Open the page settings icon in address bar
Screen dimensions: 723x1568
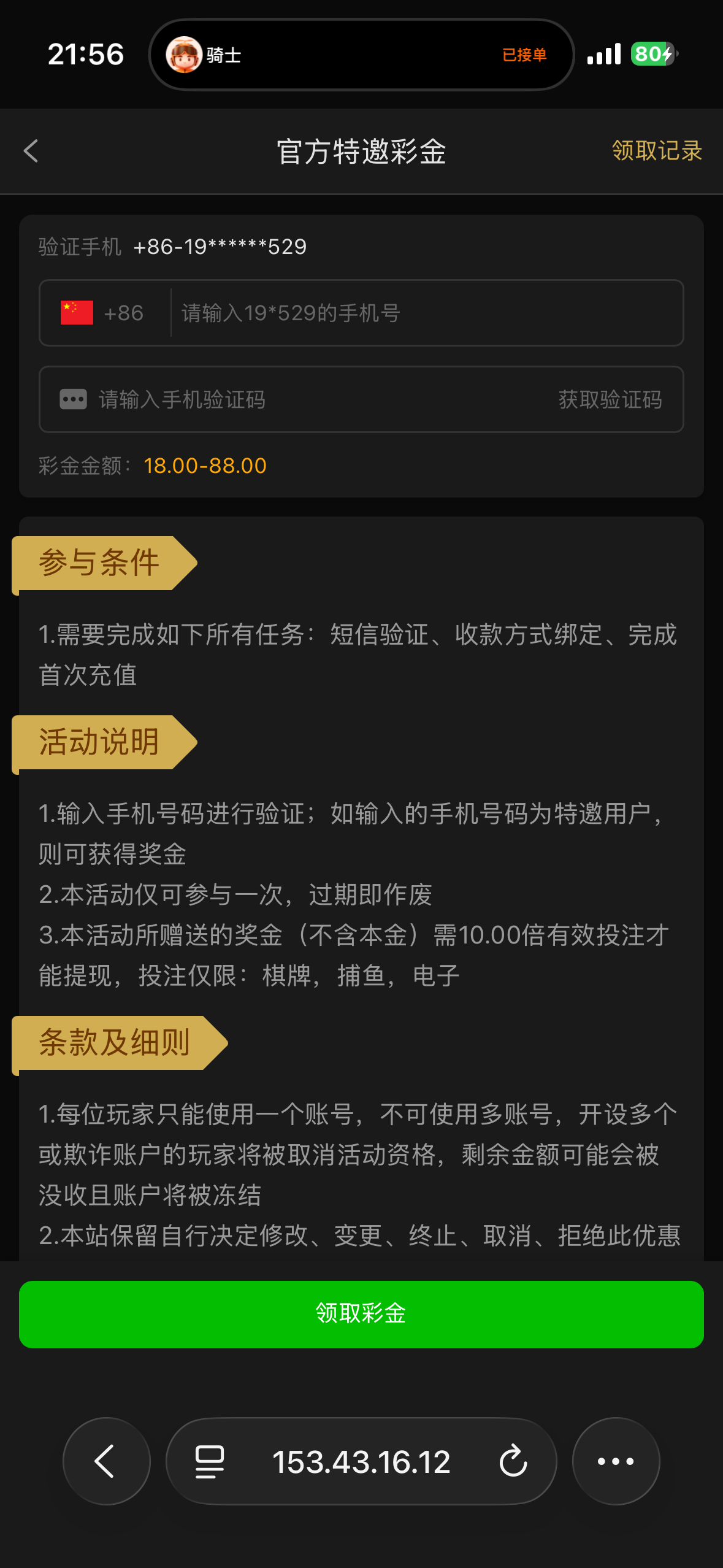209,1461
